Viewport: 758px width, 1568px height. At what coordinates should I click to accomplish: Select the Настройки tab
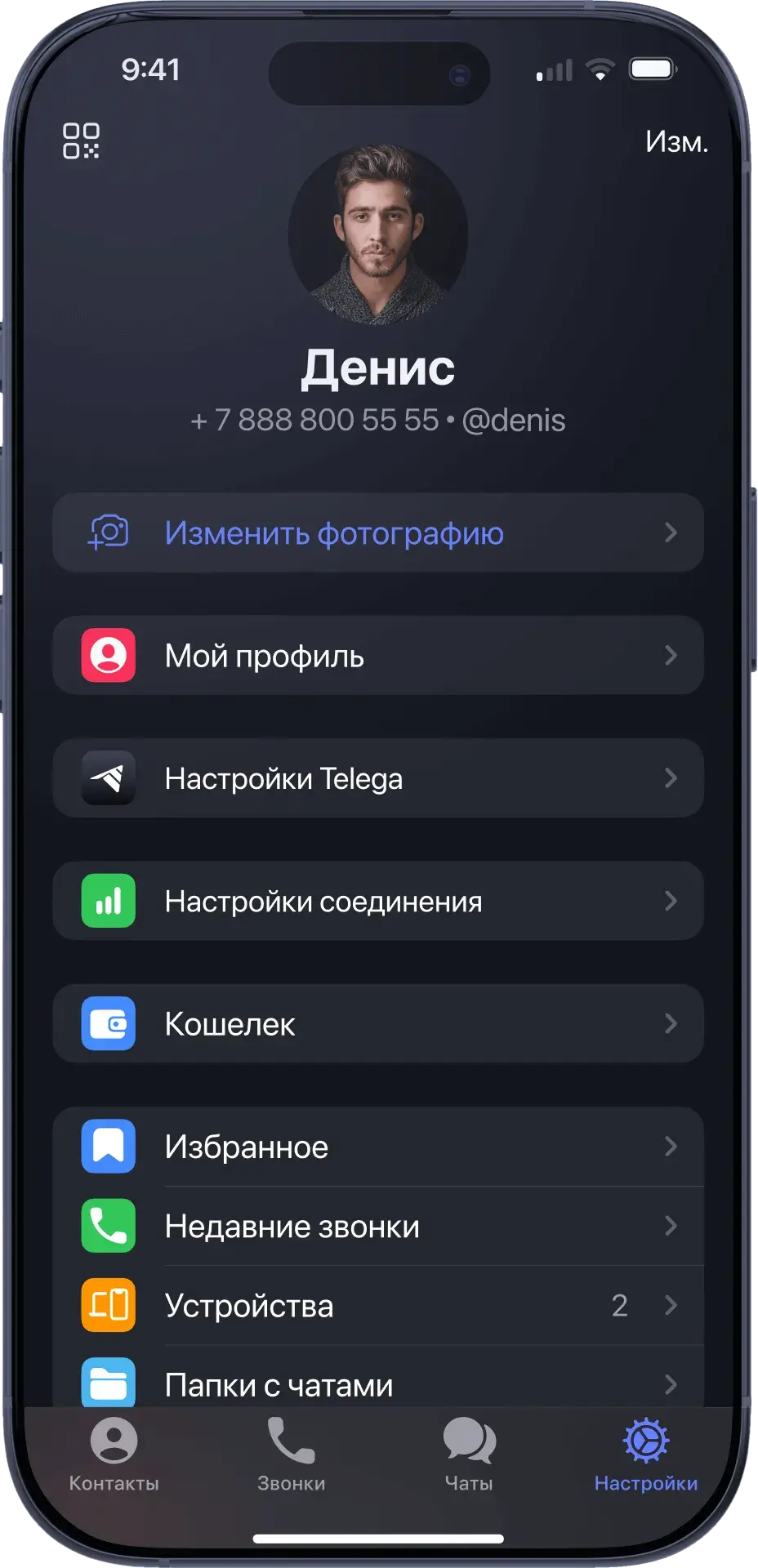(645, 1455)
